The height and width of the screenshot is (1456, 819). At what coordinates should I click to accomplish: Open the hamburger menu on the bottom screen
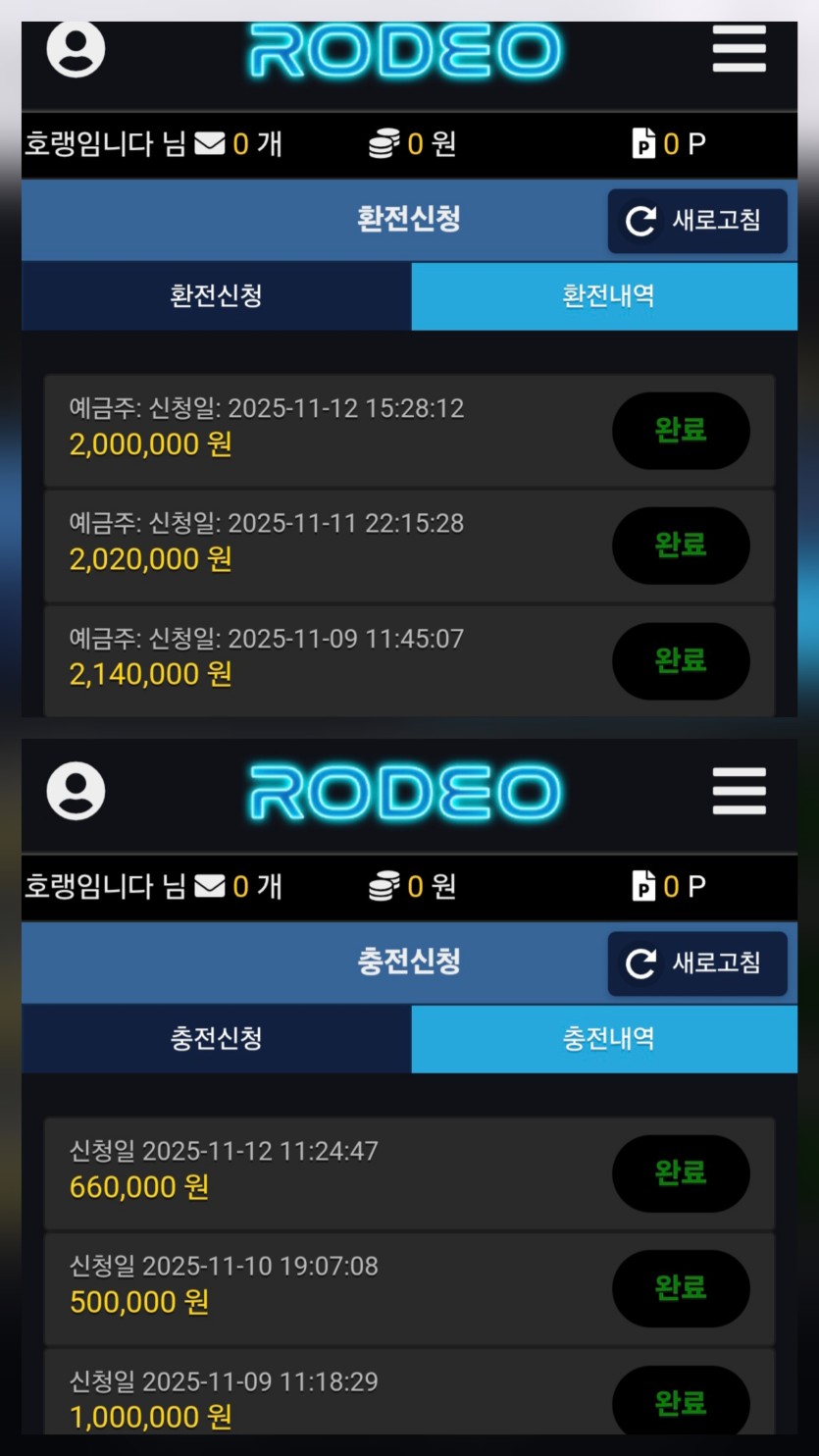pyautogui.click(x=740, y=791)
